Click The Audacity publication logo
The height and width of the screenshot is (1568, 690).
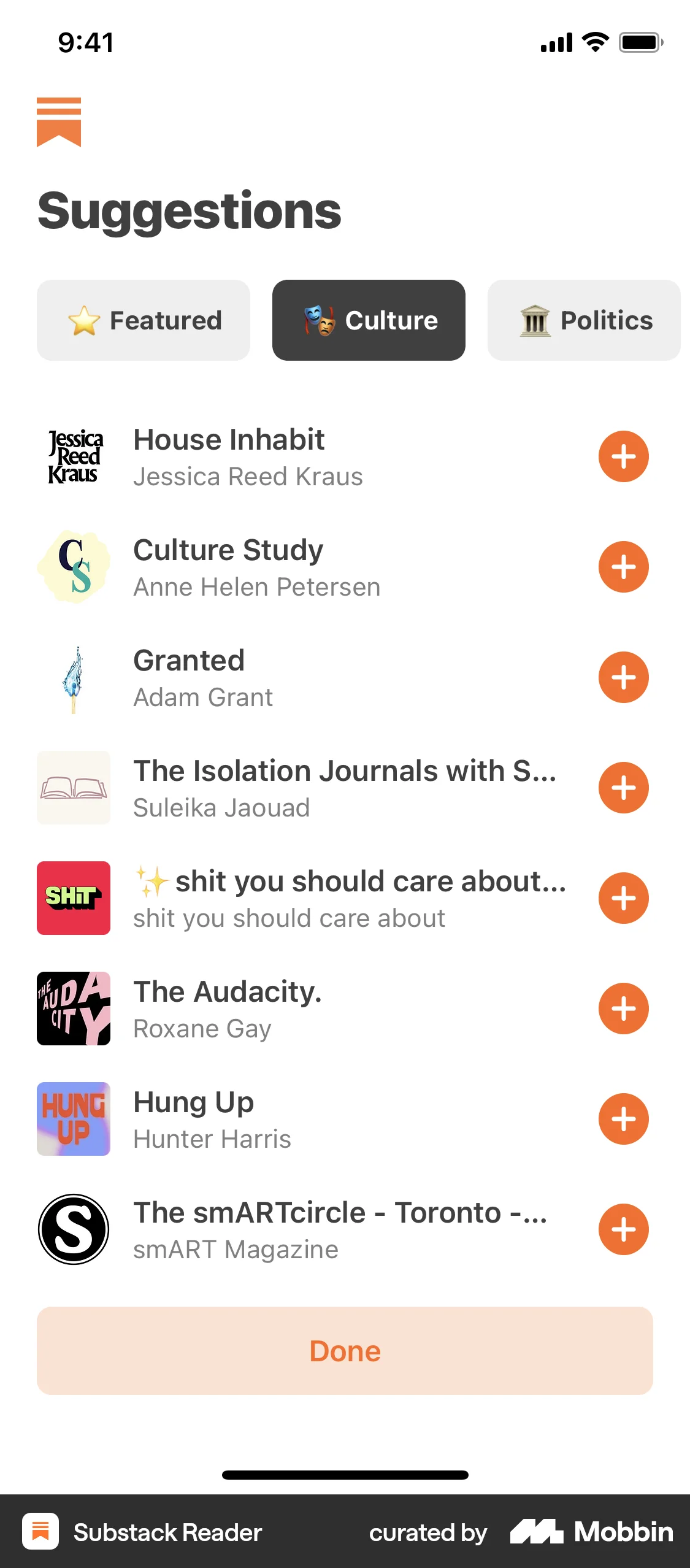point(74,1009)
